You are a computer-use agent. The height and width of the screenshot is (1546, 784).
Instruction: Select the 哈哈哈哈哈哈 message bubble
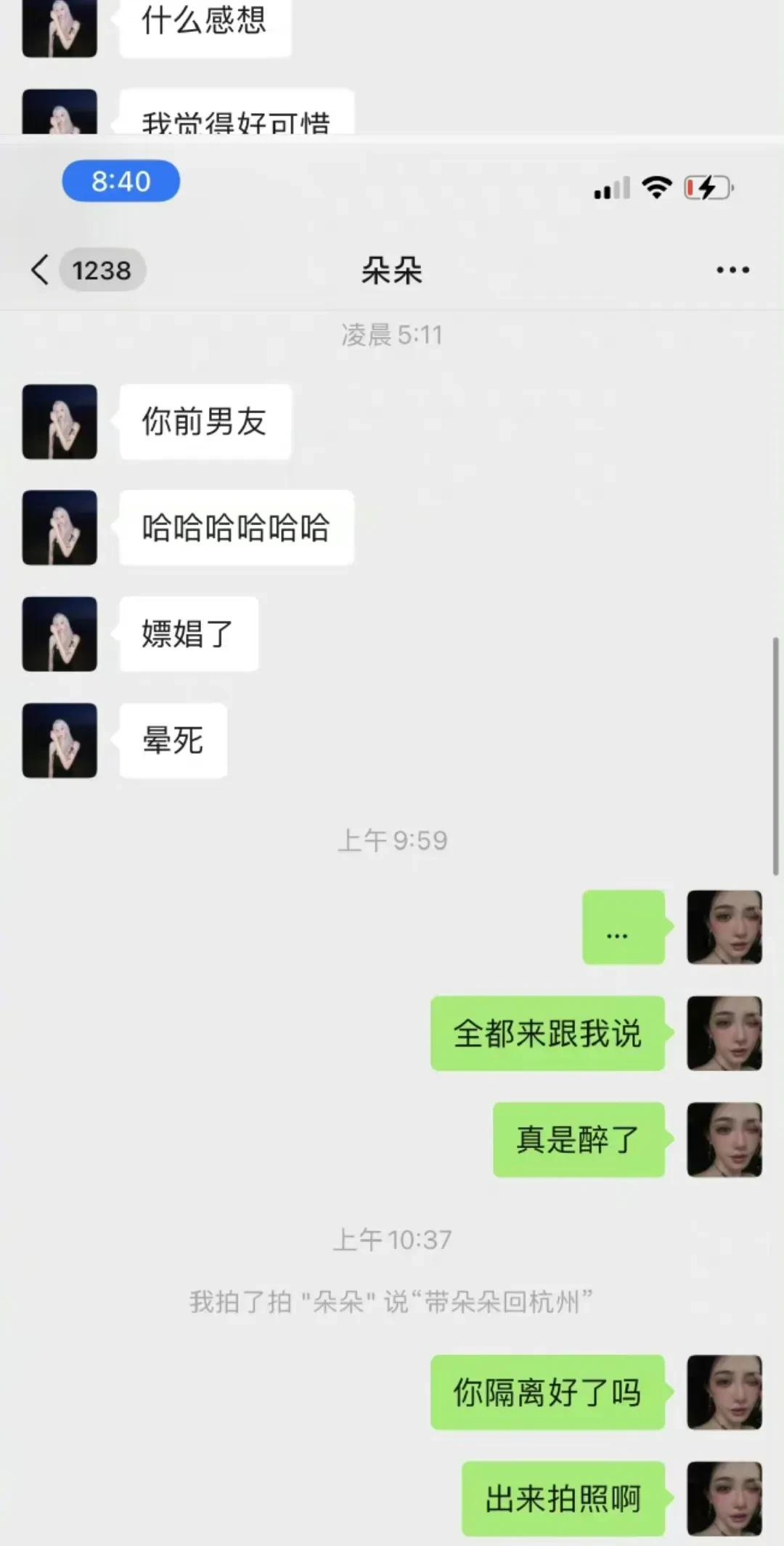tap(236, 528)
